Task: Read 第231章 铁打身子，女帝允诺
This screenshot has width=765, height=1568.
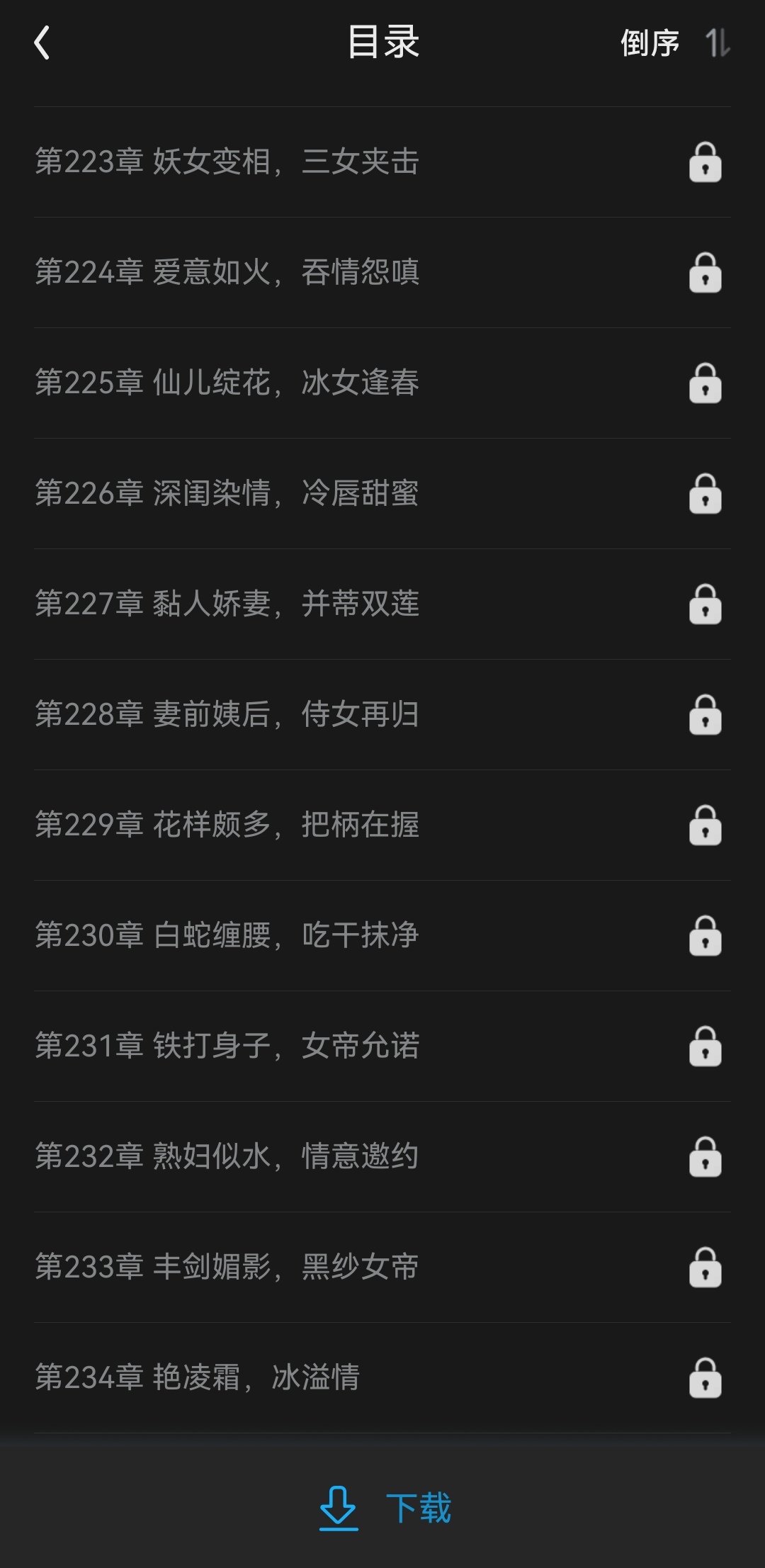Action: (x=227, y=1047)
